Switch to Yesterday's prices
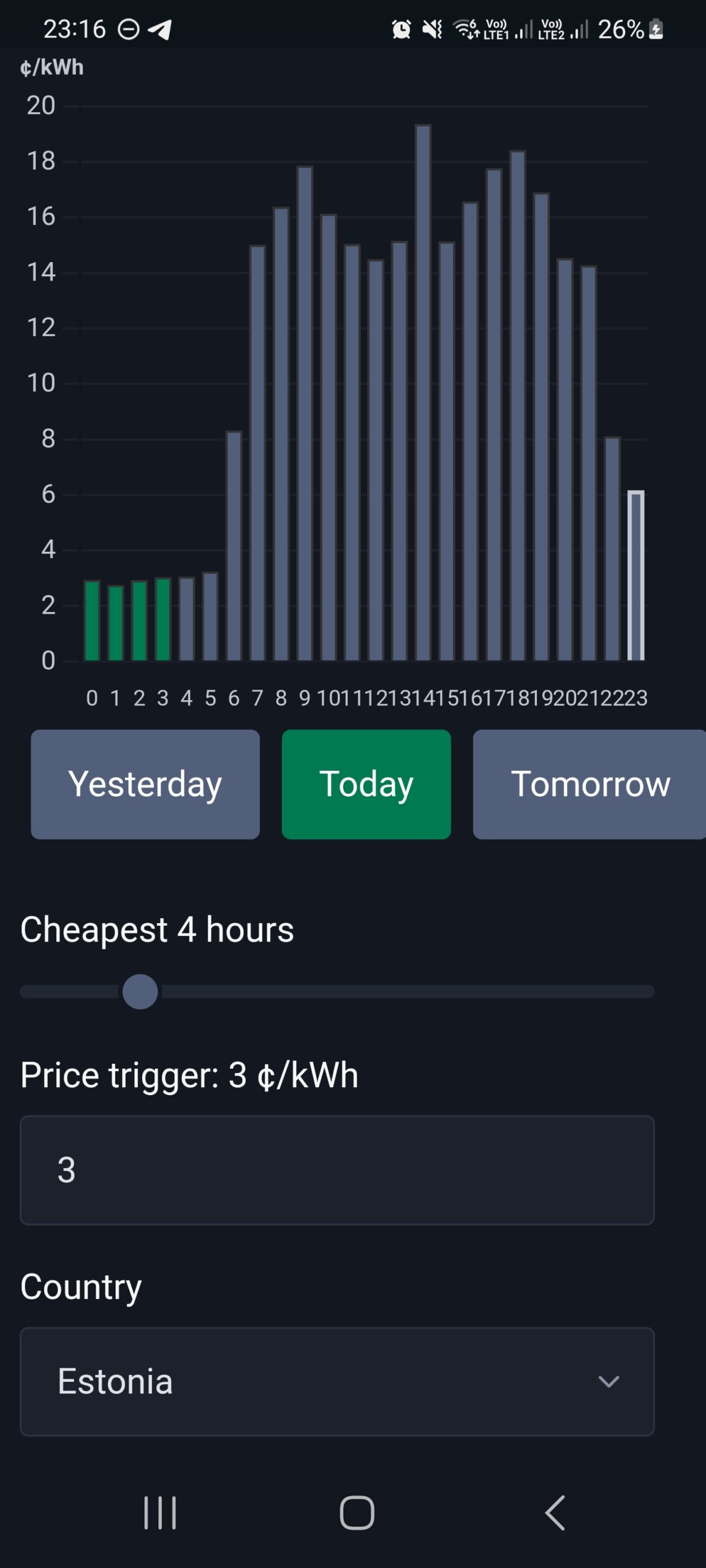 coord(145,784)
